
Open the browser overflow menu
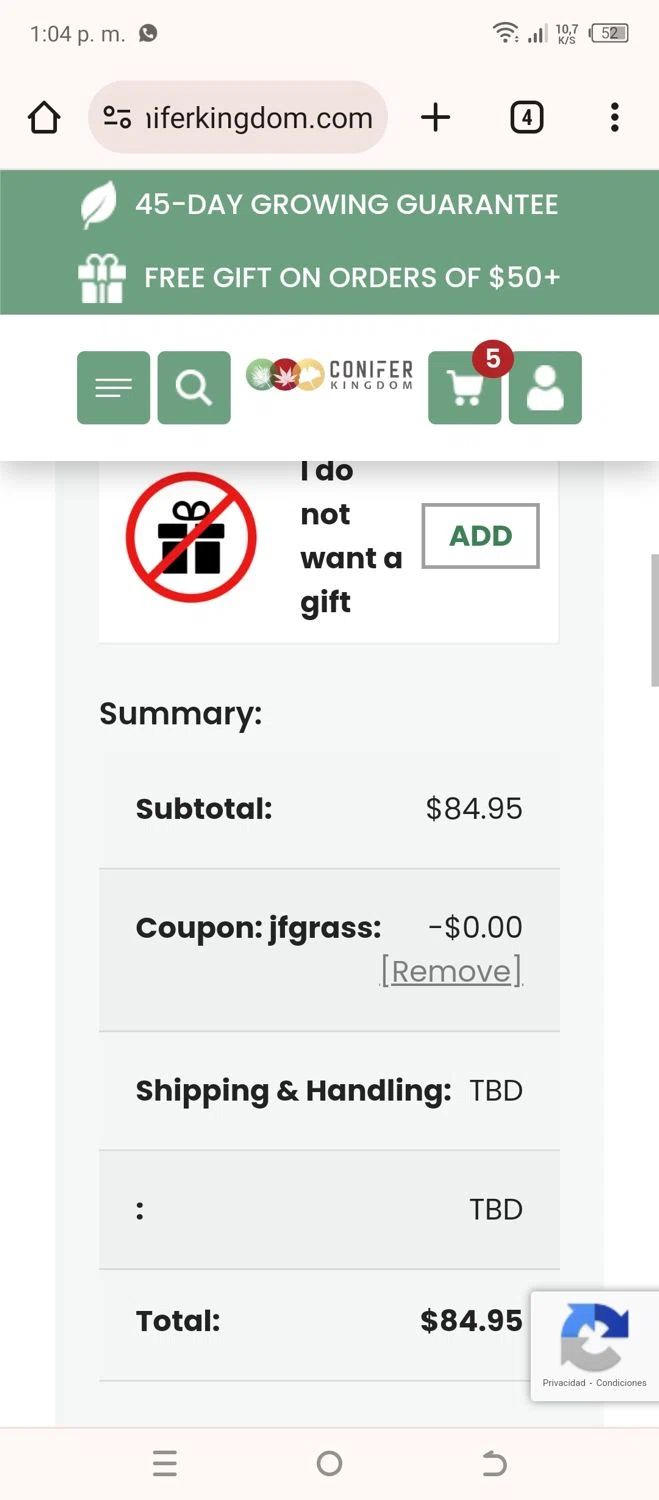pos(614,118)
